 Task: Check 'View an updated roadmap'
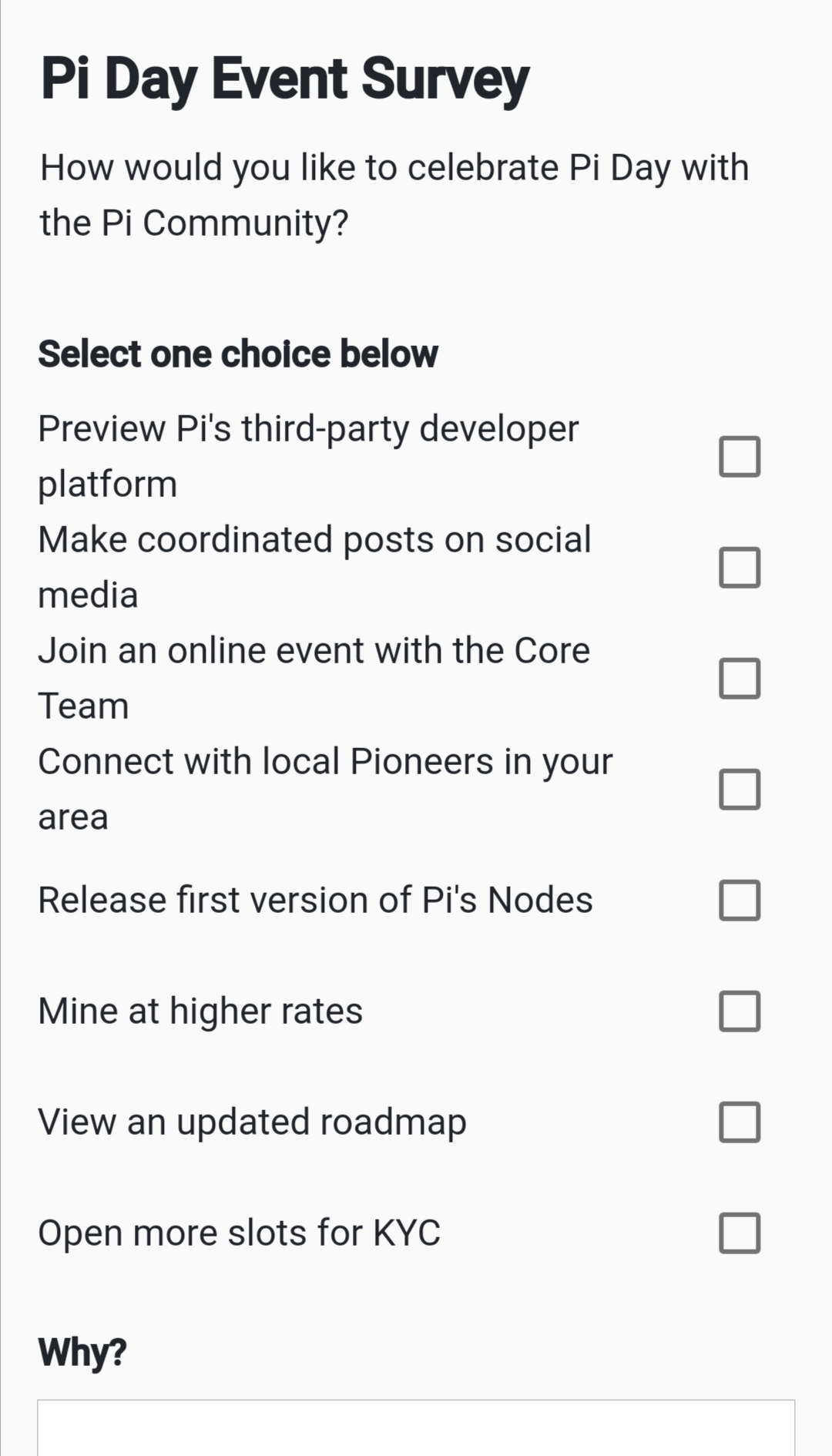pos(740,1122)
